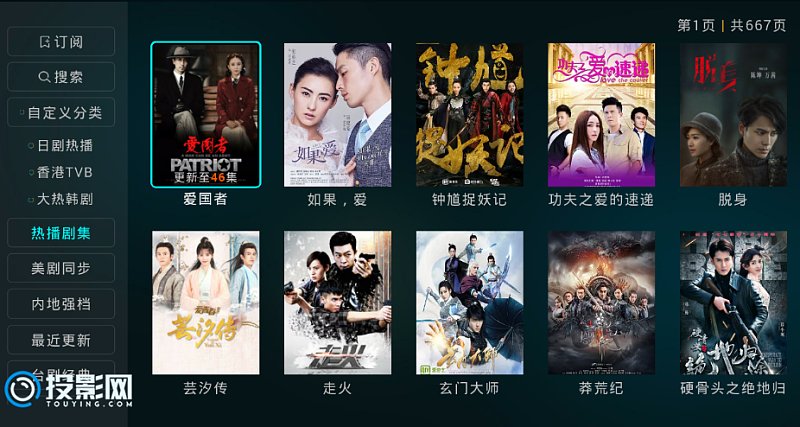Switch to 热播剧集 section

pos(61,233)
